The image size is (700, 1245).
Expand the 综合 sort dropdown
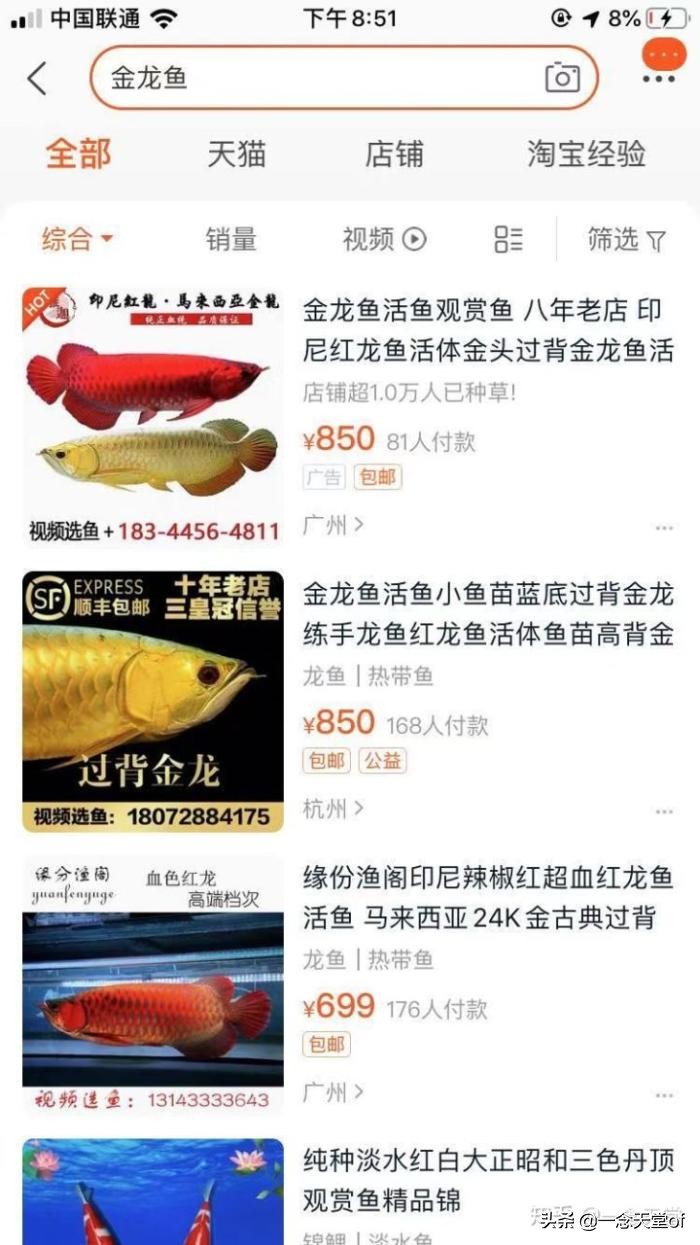(77, 239)
